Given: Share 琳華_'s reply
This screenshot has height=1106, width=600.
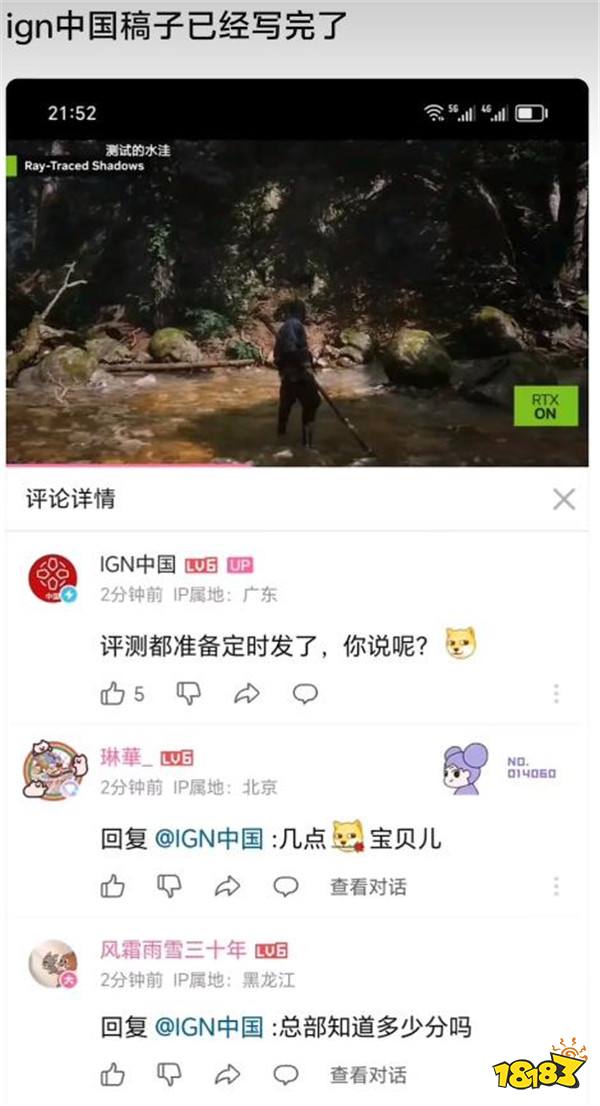Looking at the screenshot, I should (x=229, y=885).
